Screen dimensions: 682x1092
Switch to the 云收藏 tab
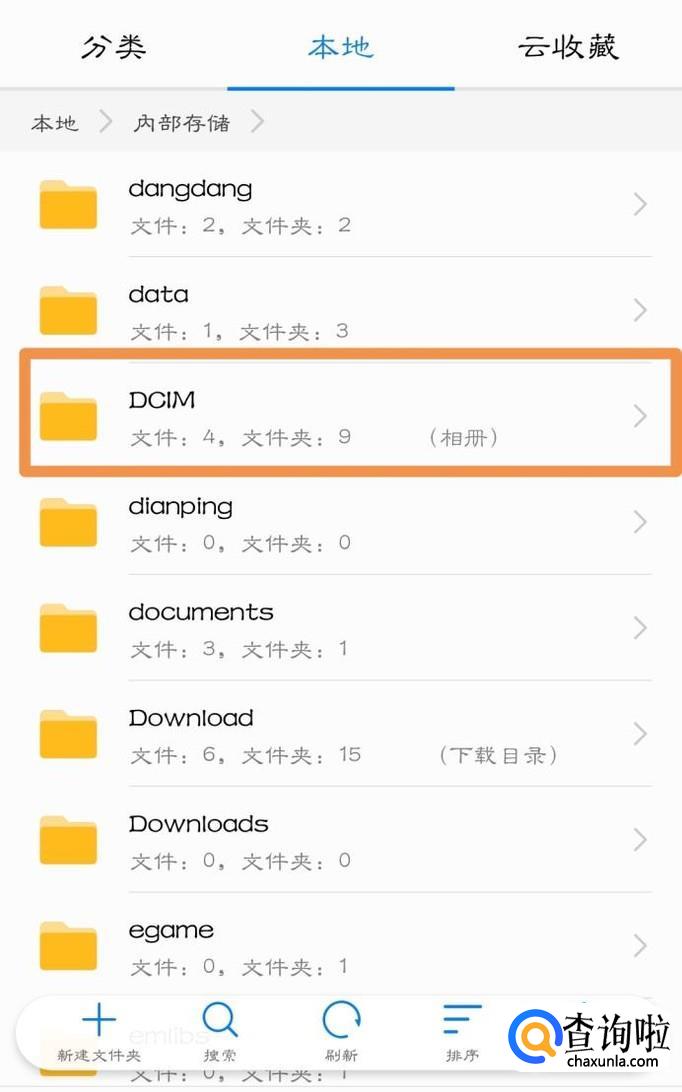[x=567, y=47]
